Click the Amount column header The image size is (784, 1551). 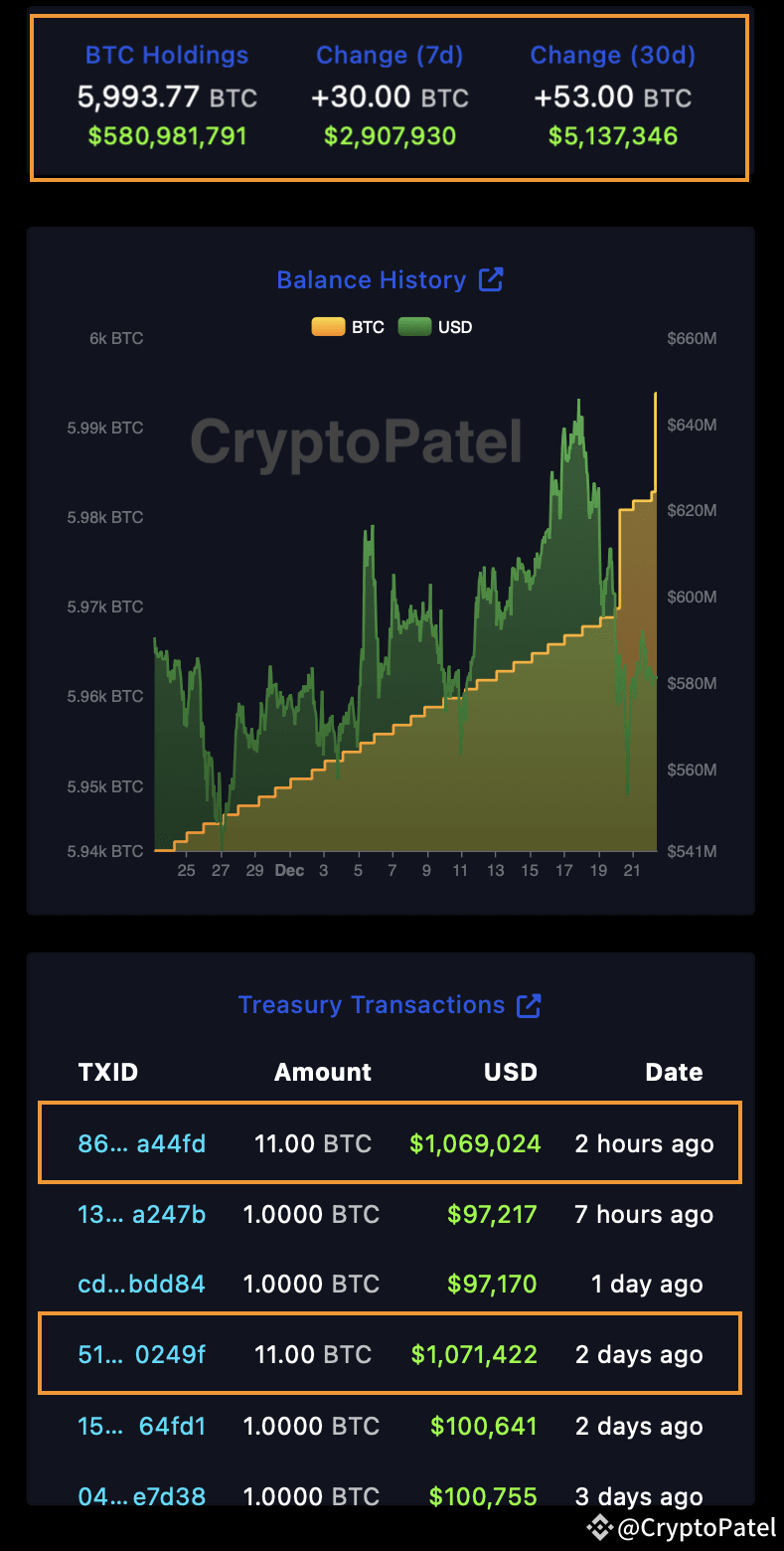coord(322,1072)
